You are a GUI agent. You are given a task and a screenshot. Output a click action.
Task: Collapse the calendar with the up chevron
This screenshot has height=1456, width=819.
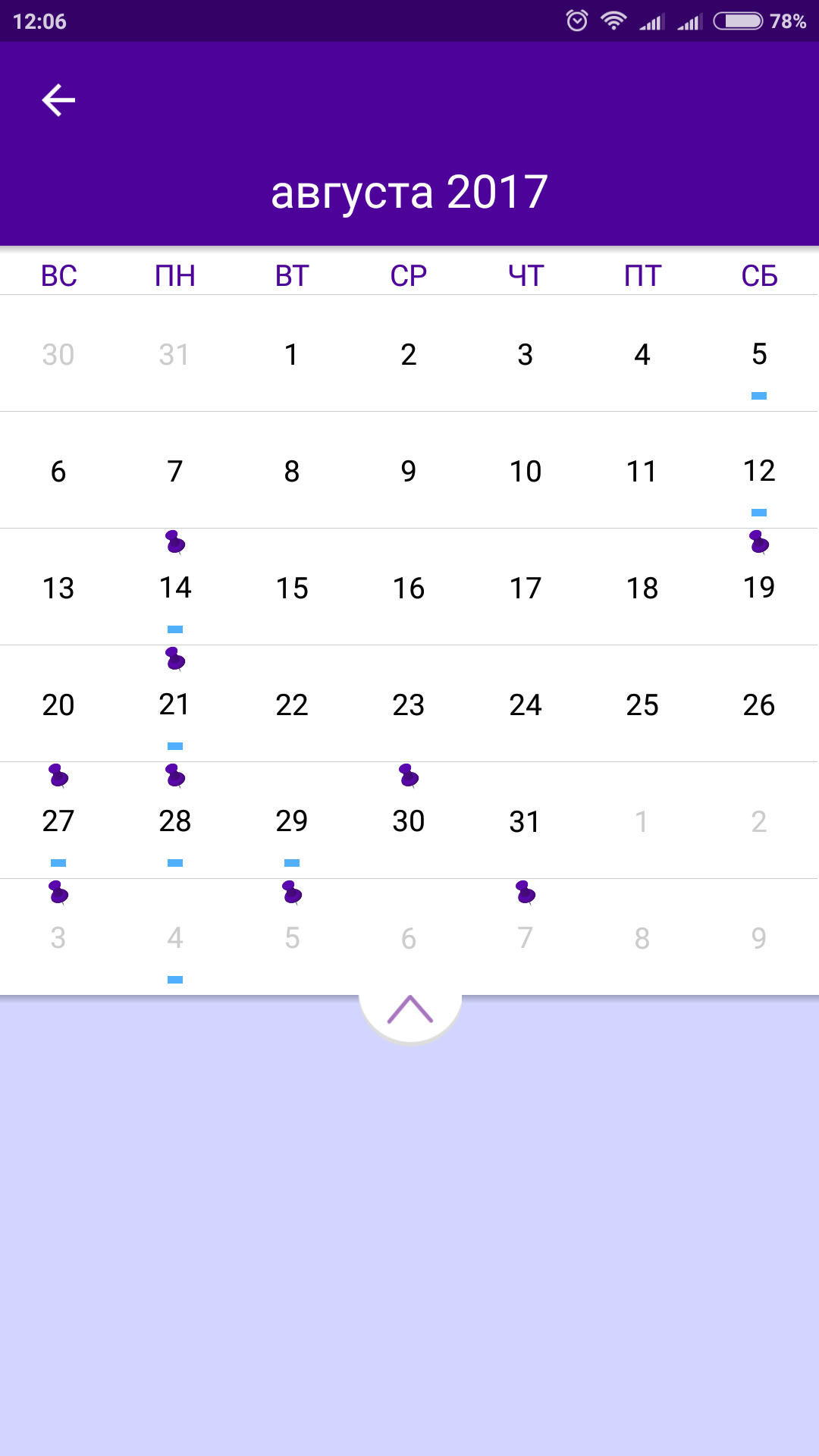pyautogui.click(x=409, y=1010)
